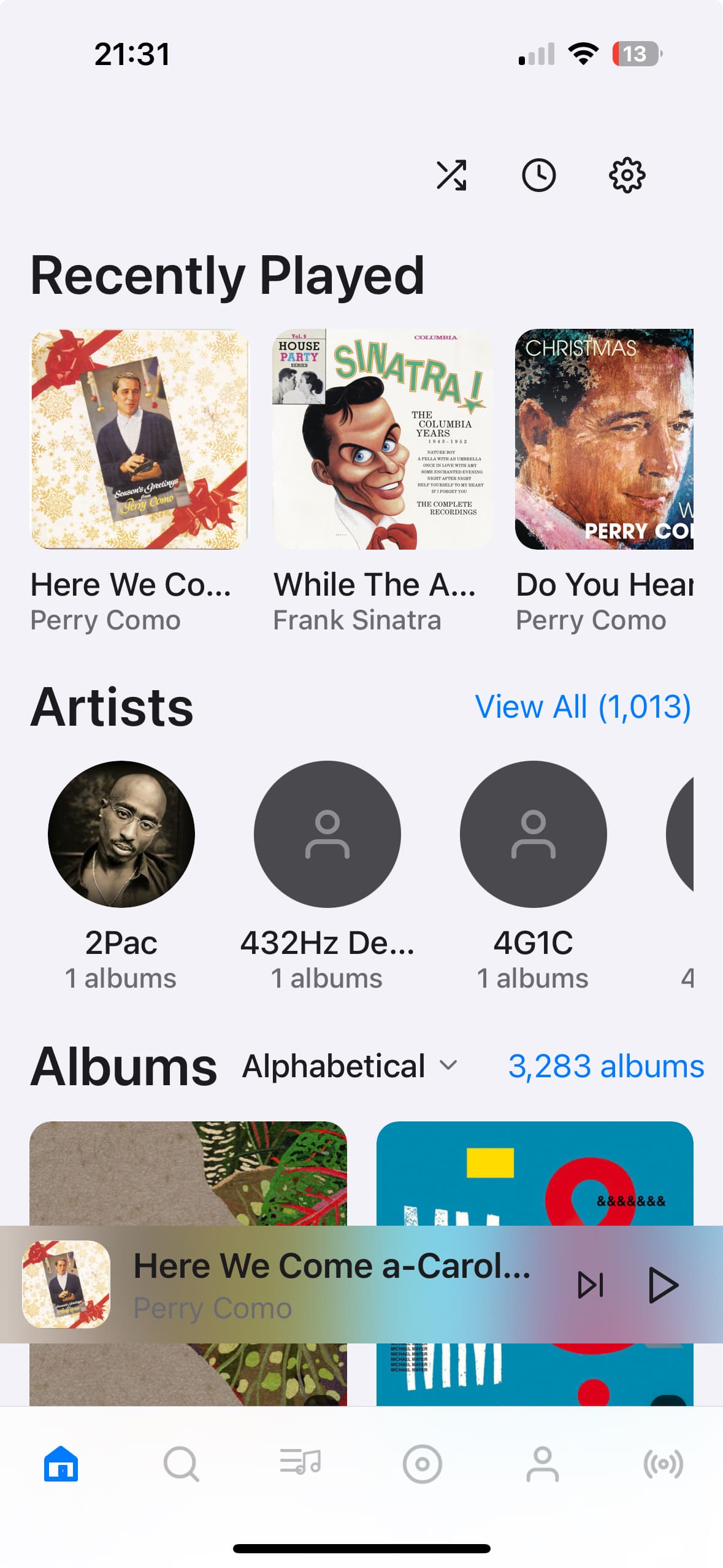Image resolution: width=723 pixels, height=1568 pixels.
Task: Switch to the artists person tab
Action: tap(543, 1464)
